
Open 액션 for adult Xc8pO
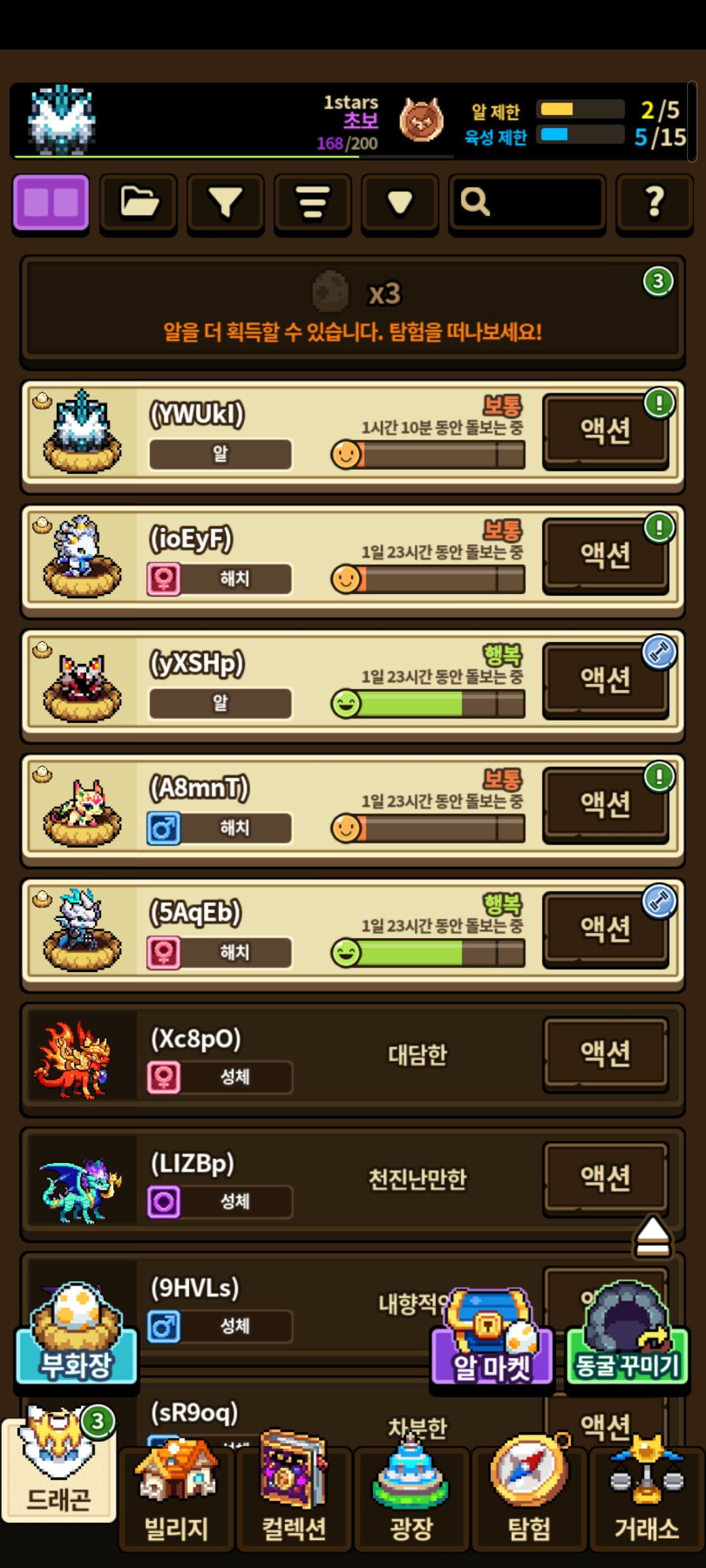[x=605, y=1054]
